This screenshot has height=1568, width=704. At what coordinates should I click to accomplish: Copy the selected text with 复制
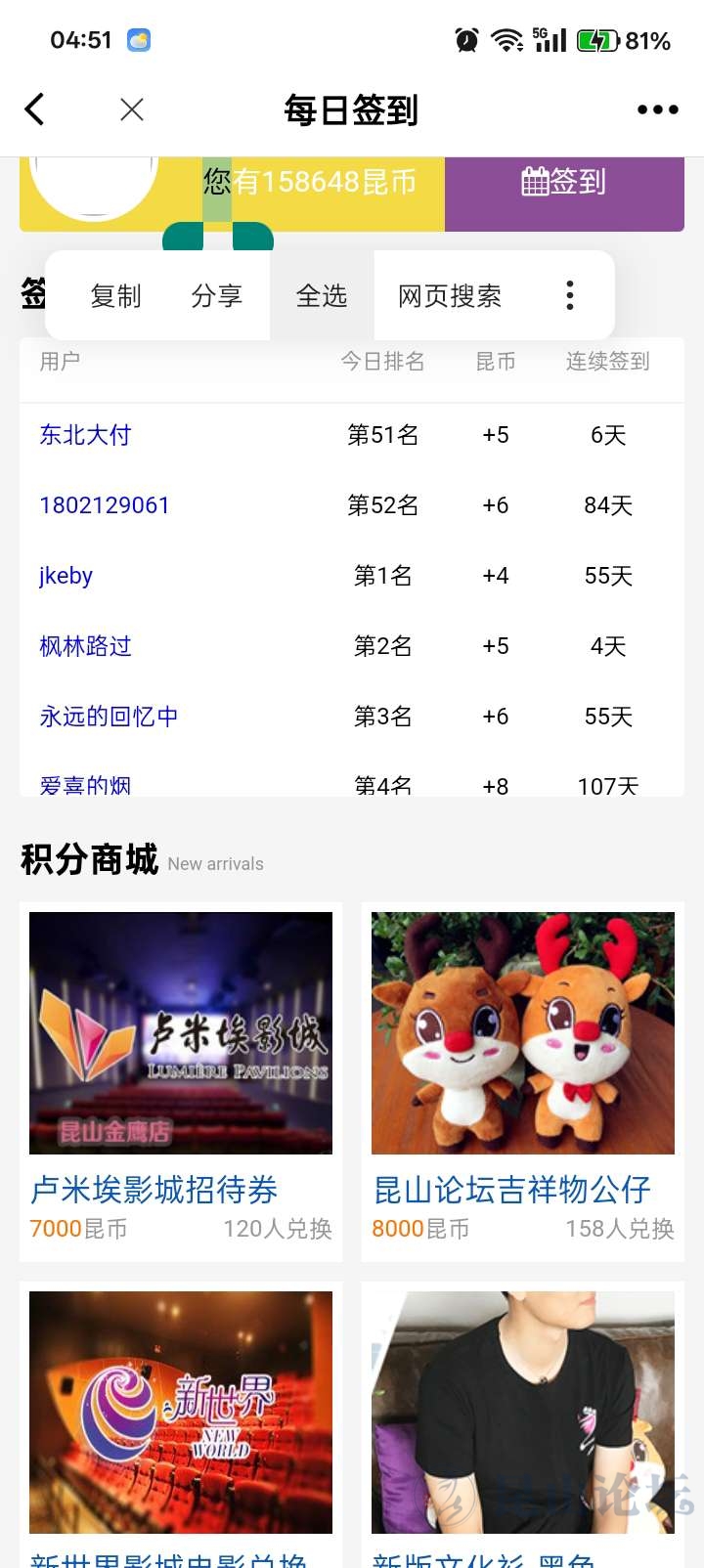[x=115, y=296]
